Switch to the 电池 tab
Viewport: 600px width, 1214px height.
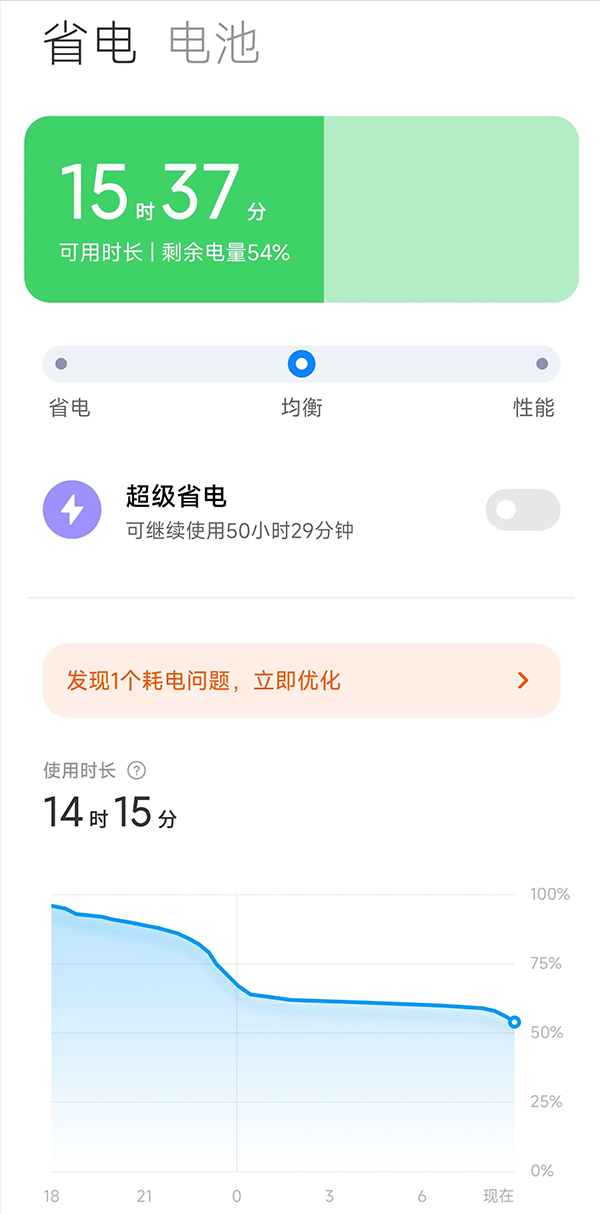pos(214,44)
